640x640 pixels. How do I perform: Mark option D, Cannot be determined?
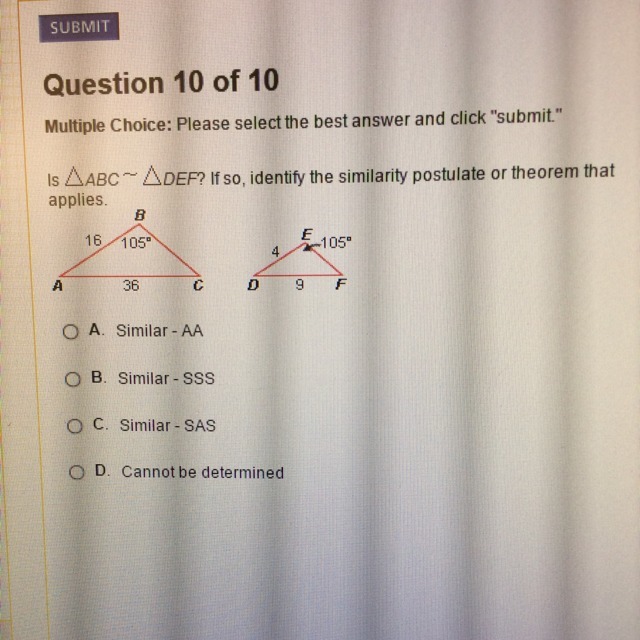tap(76, 472)
